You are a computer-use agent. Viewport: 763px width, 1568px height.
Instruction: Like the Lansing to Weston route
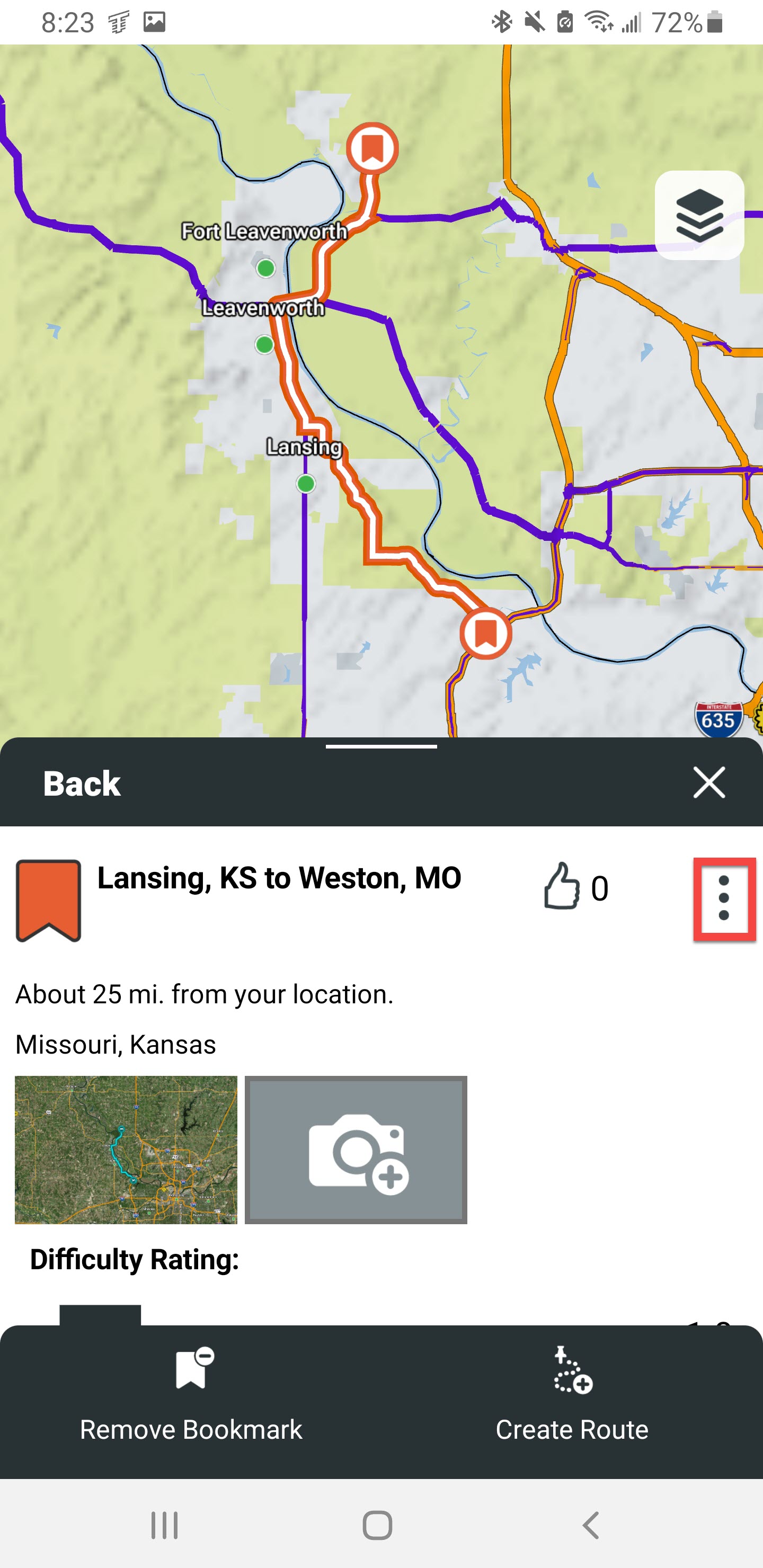[562, 886]
